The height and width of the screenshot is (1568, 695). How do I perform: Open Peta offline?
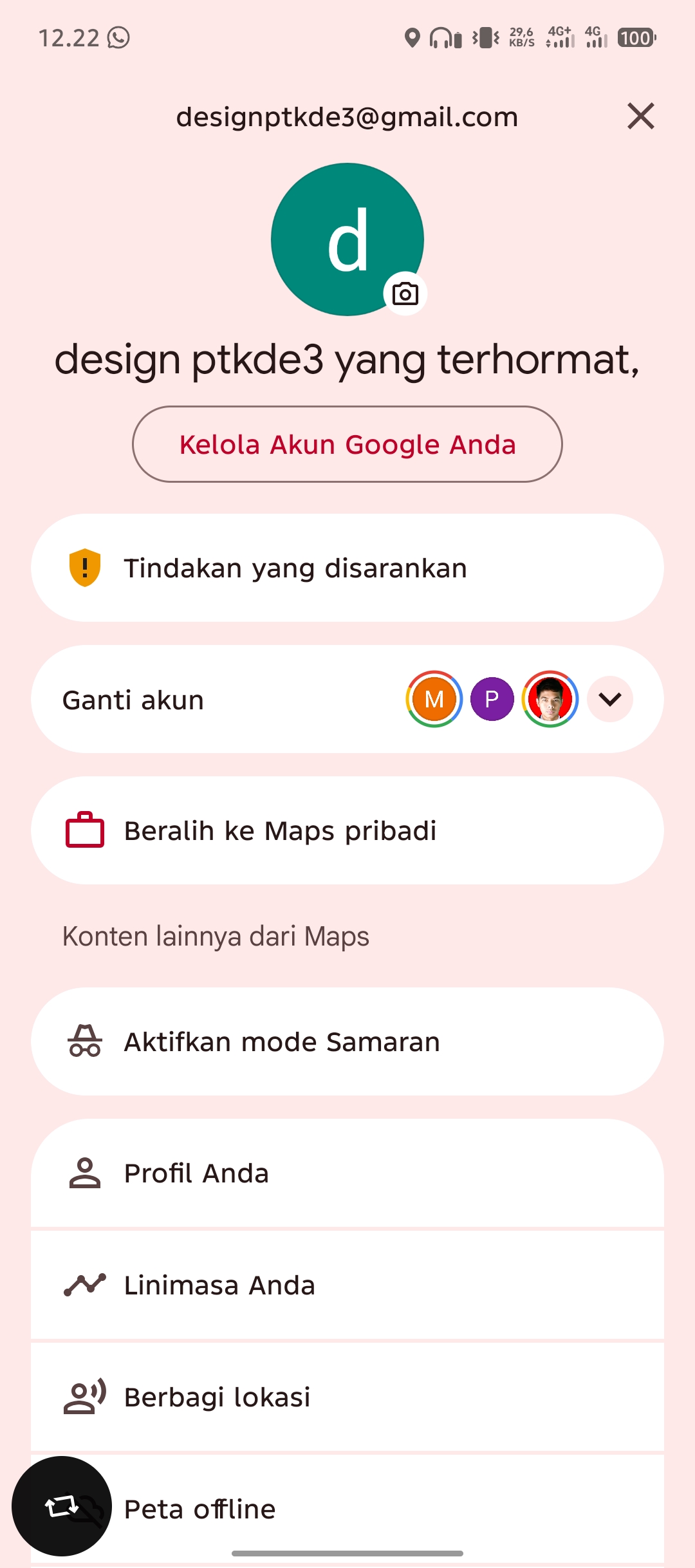(x=347, y=1509)
